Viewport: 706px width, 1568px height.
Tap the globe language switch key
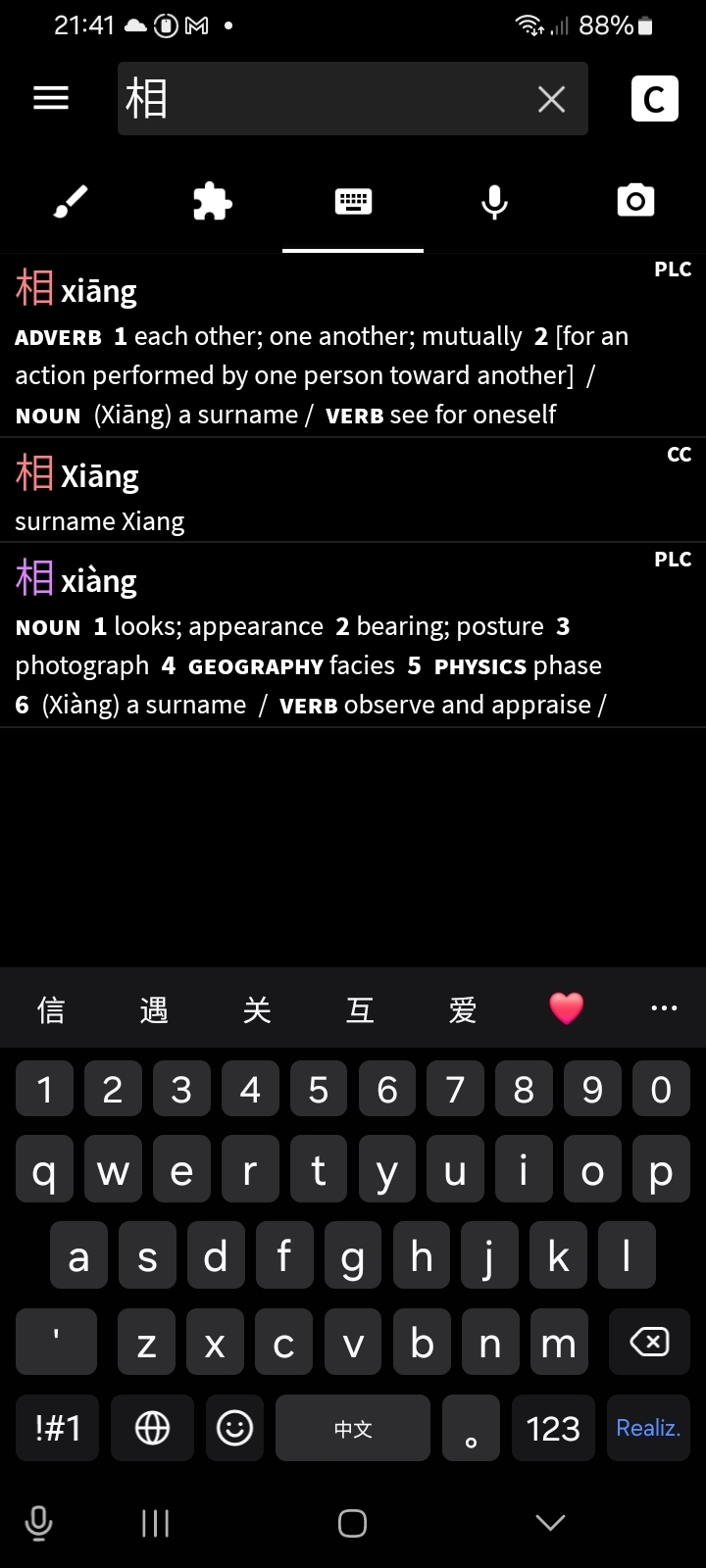coord(152,1428)
